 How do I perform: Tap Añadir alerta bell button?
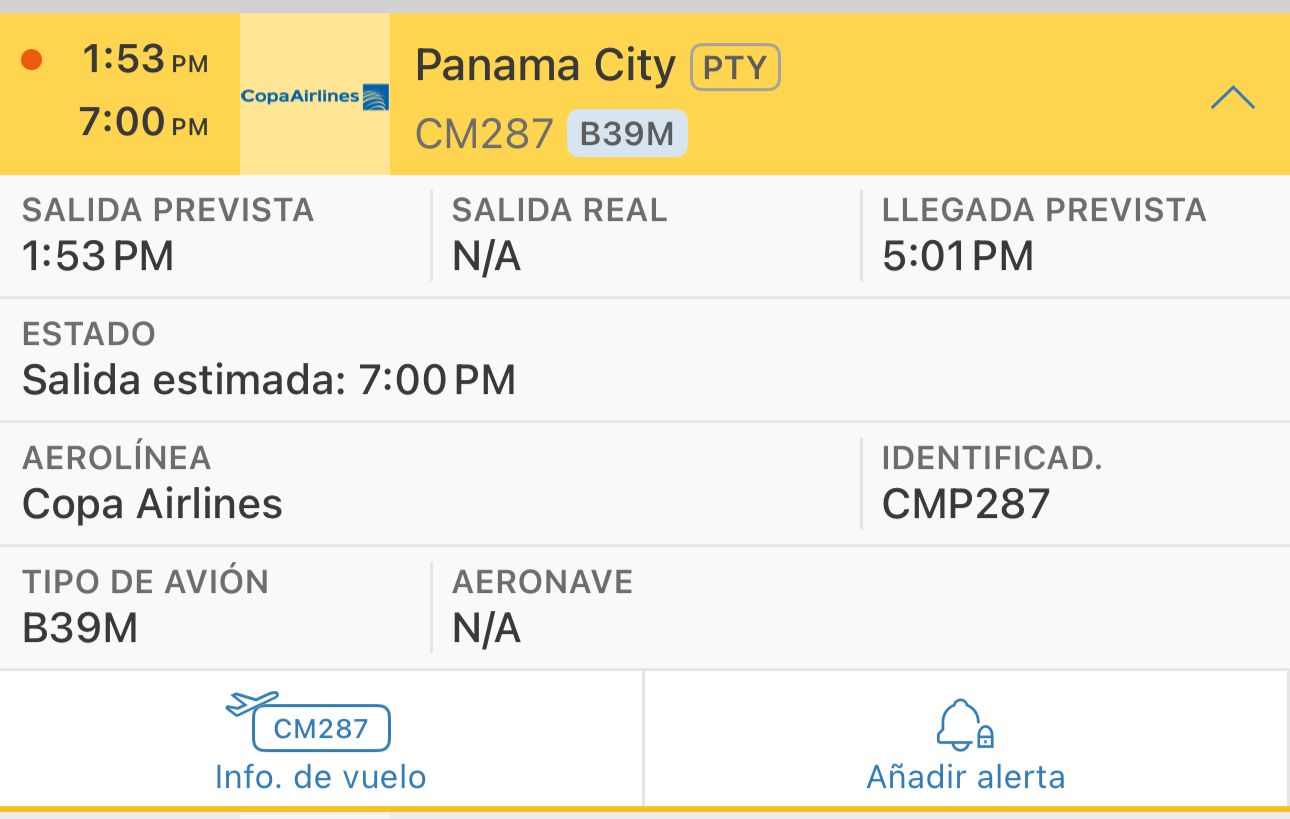[965, 741]
